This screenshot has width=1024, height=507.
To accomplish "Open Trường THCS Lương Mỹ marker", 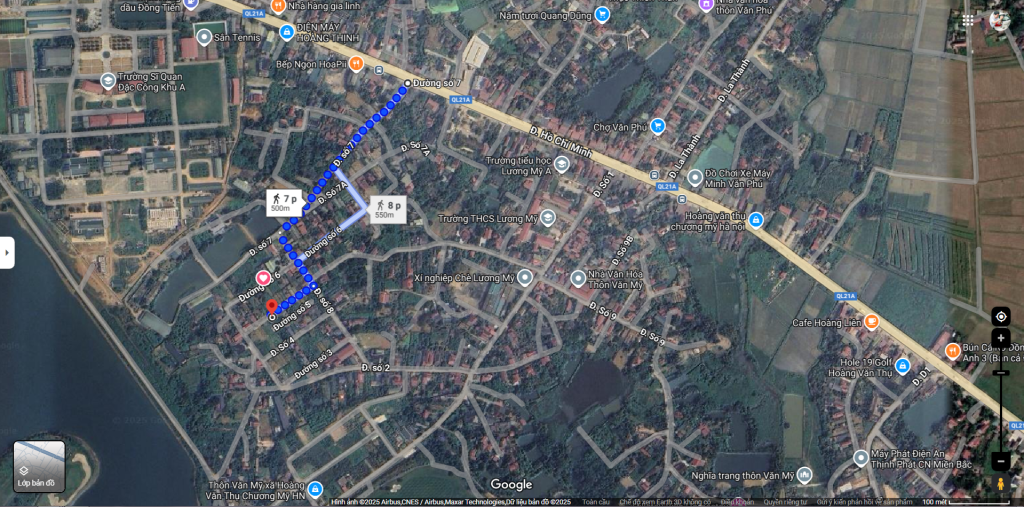I will click(x=548, y=218).
